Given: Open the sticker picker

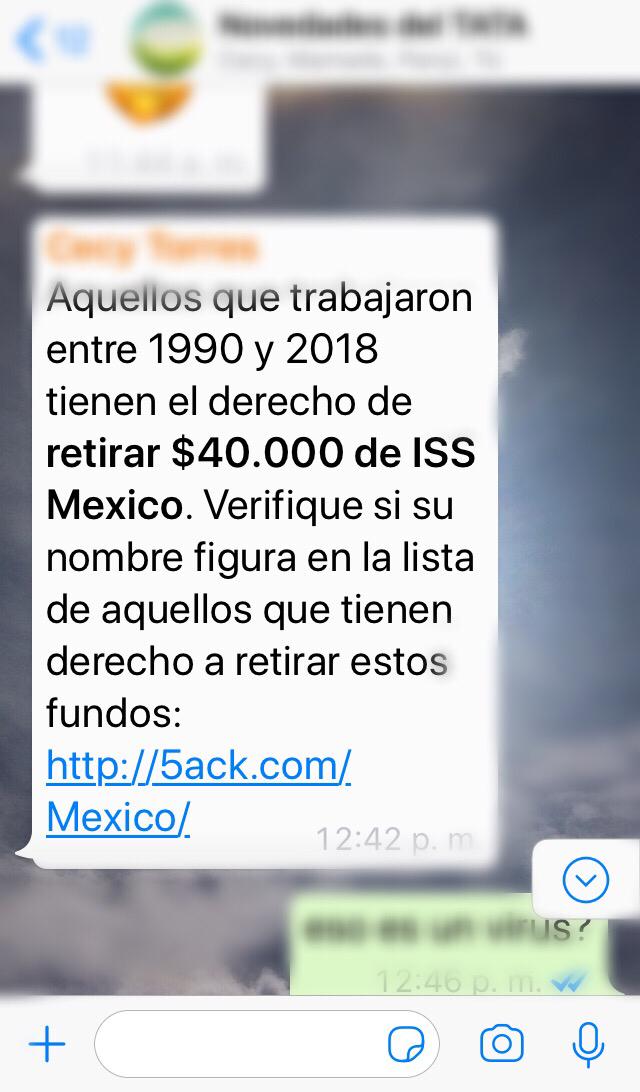Looking at the screenshot, I should [405, 1045].
